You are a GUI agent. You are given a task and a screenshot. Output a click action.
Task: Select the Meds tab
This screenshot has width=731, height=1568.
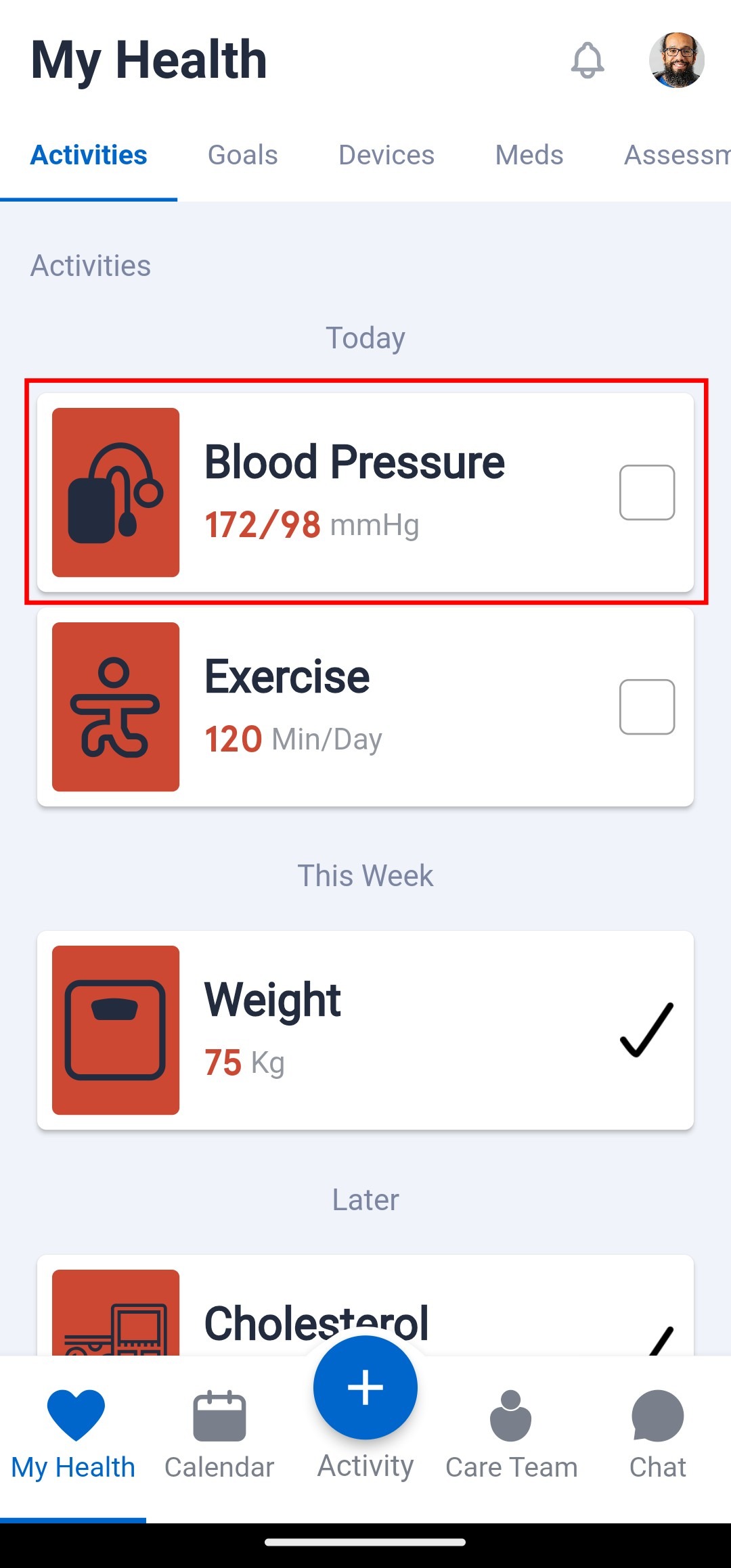529,155
